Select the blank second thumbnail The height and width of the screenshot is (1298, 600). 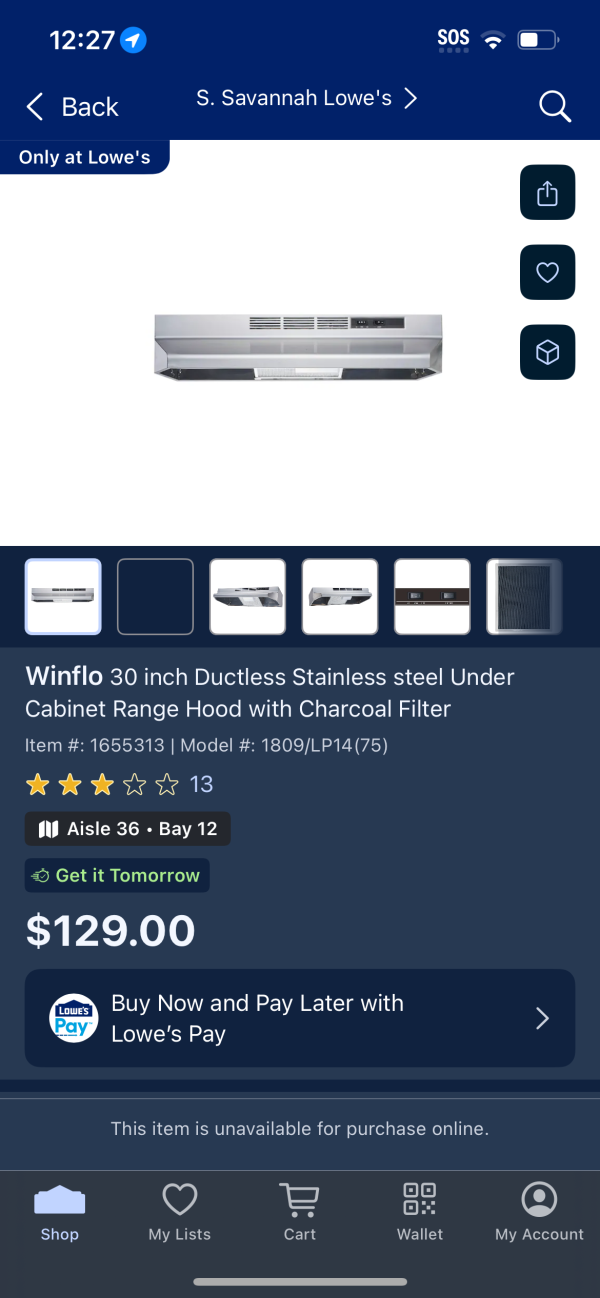[155, 597]
